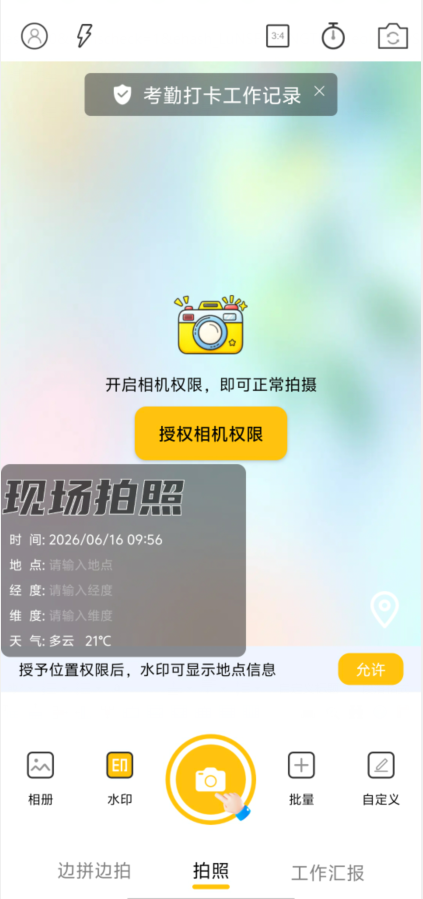Open the 水印 watermark options

click(120, 778)
